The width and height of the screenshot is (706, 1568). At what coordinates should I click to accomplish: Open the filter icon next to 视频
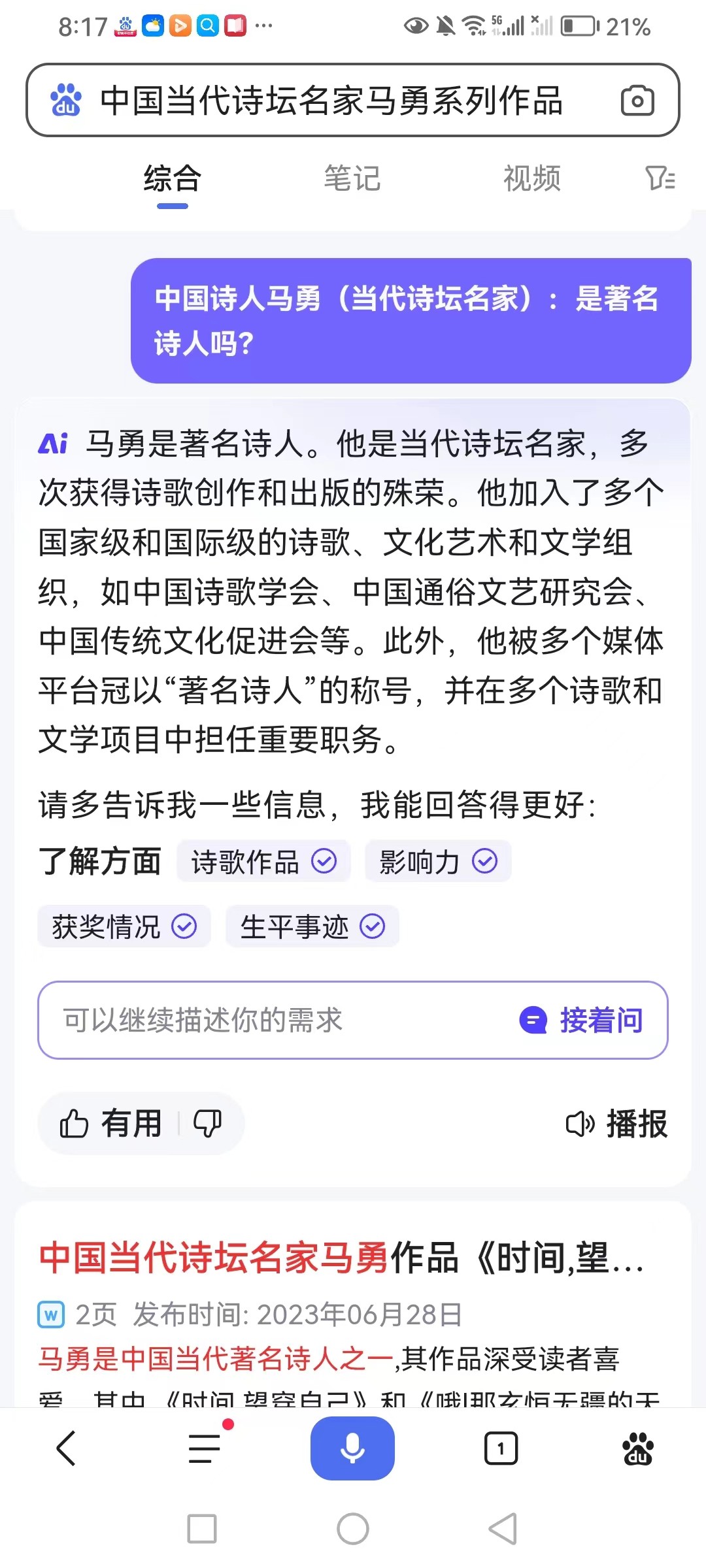tap(660, 178)
